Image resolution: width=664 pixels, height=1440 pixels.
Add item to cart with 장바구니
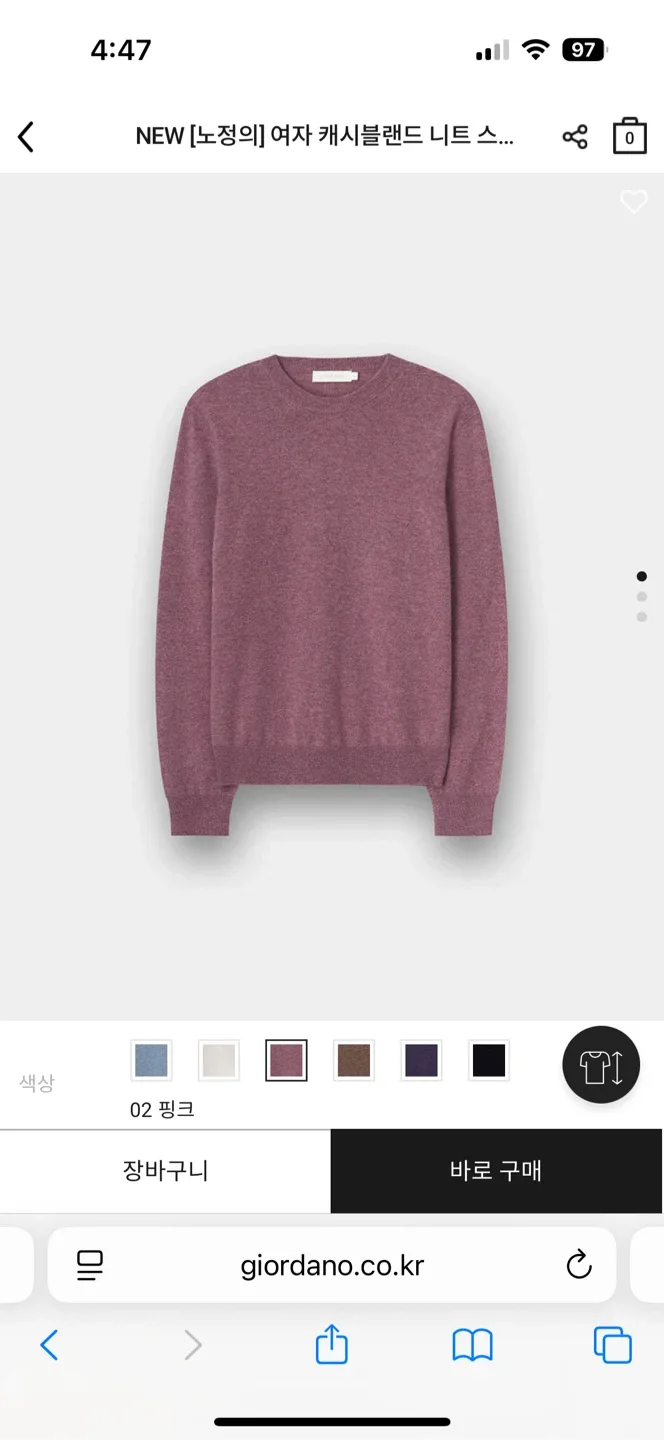[165, 1171]
